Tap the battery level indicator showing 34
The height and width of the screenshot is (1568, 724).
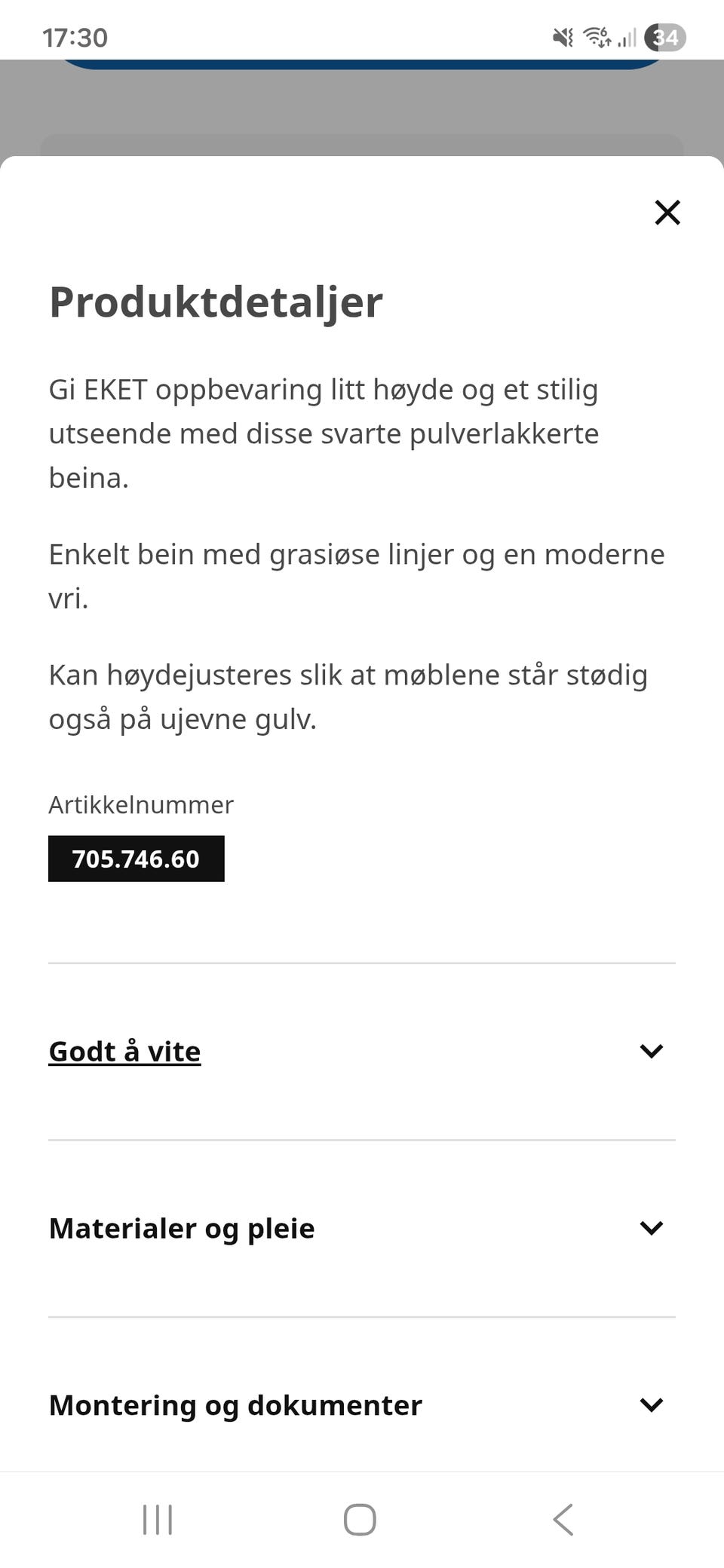coord(664,38)
